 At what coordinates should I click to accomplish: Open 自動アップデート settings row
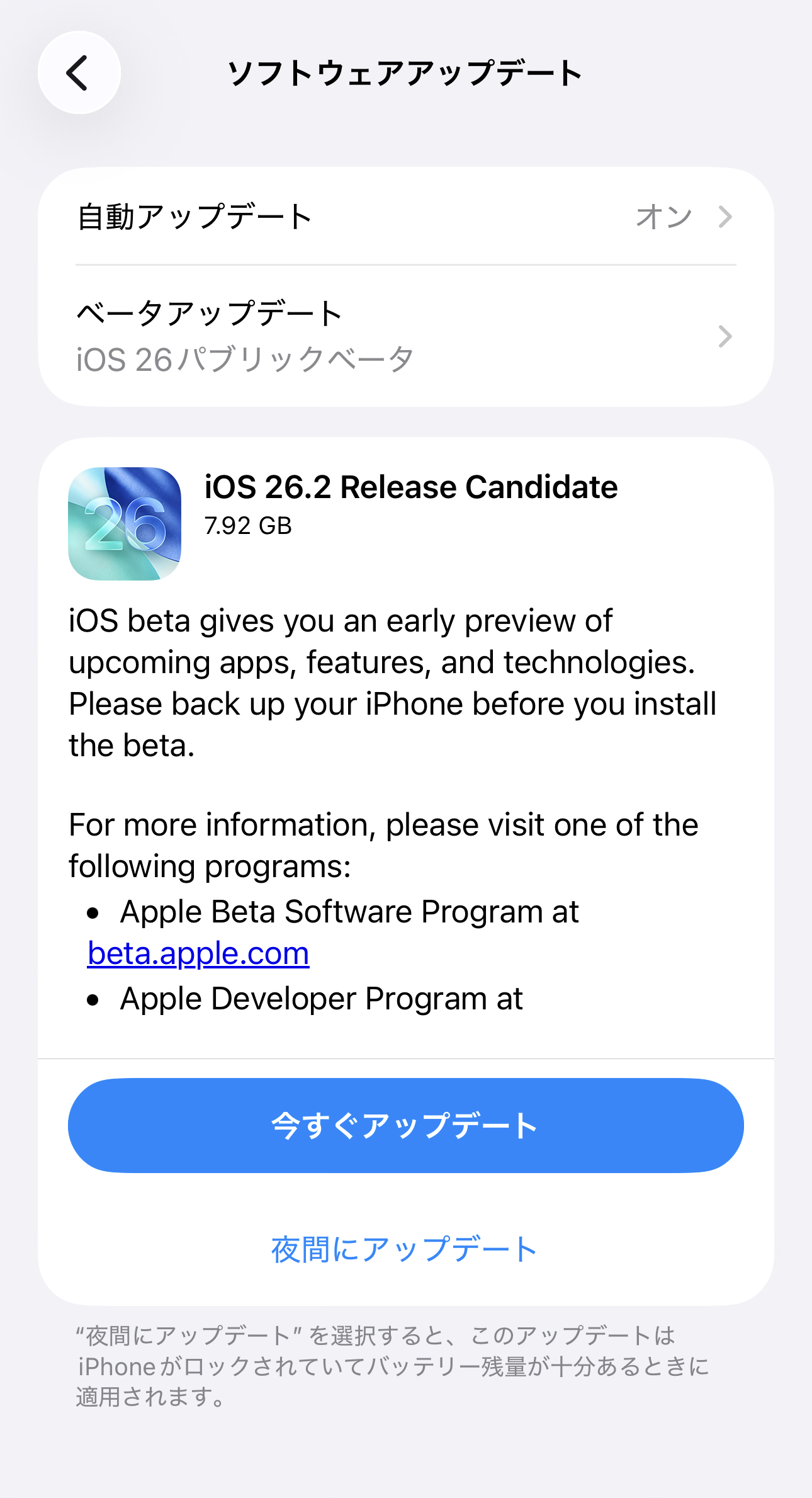[405, 217]
